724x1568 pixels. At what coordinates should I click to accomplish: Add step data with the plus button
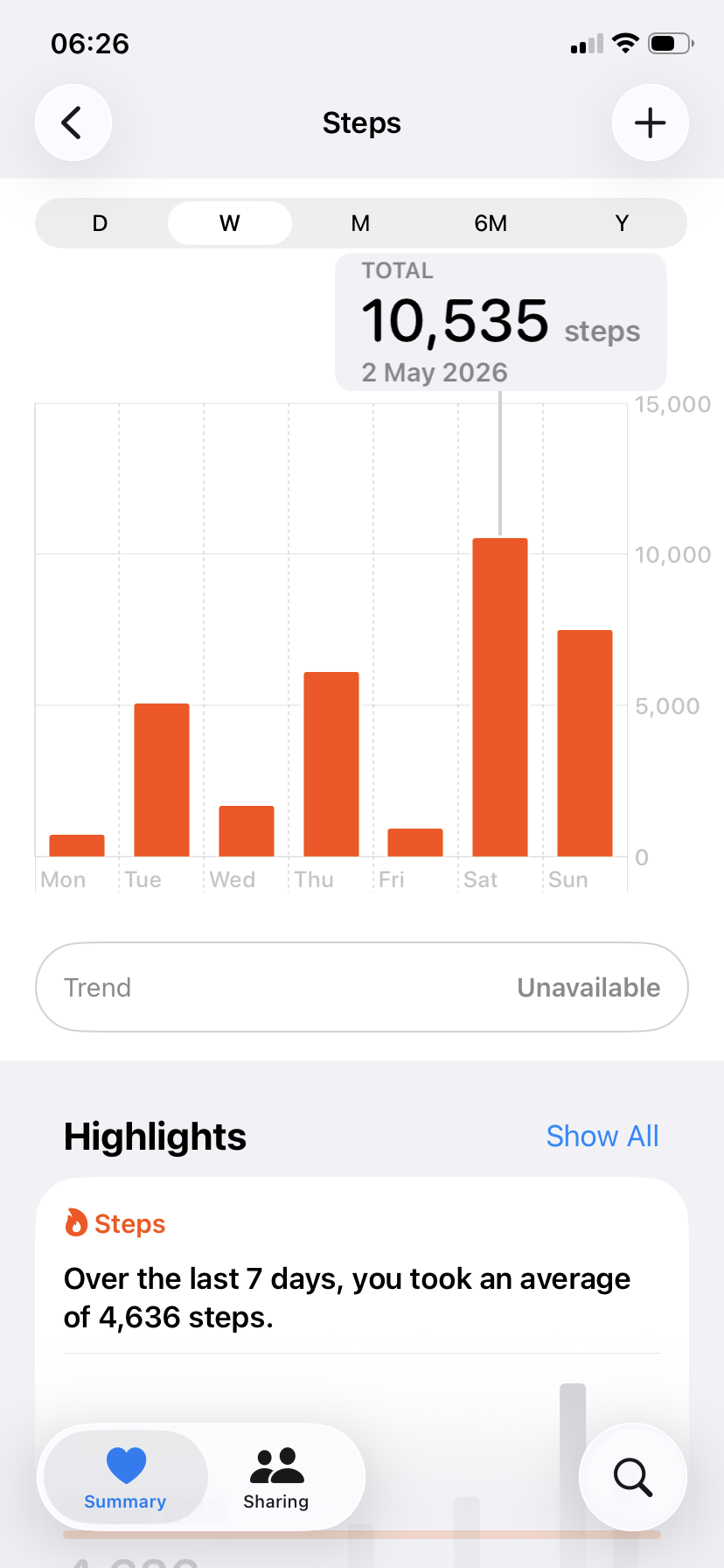650,122
